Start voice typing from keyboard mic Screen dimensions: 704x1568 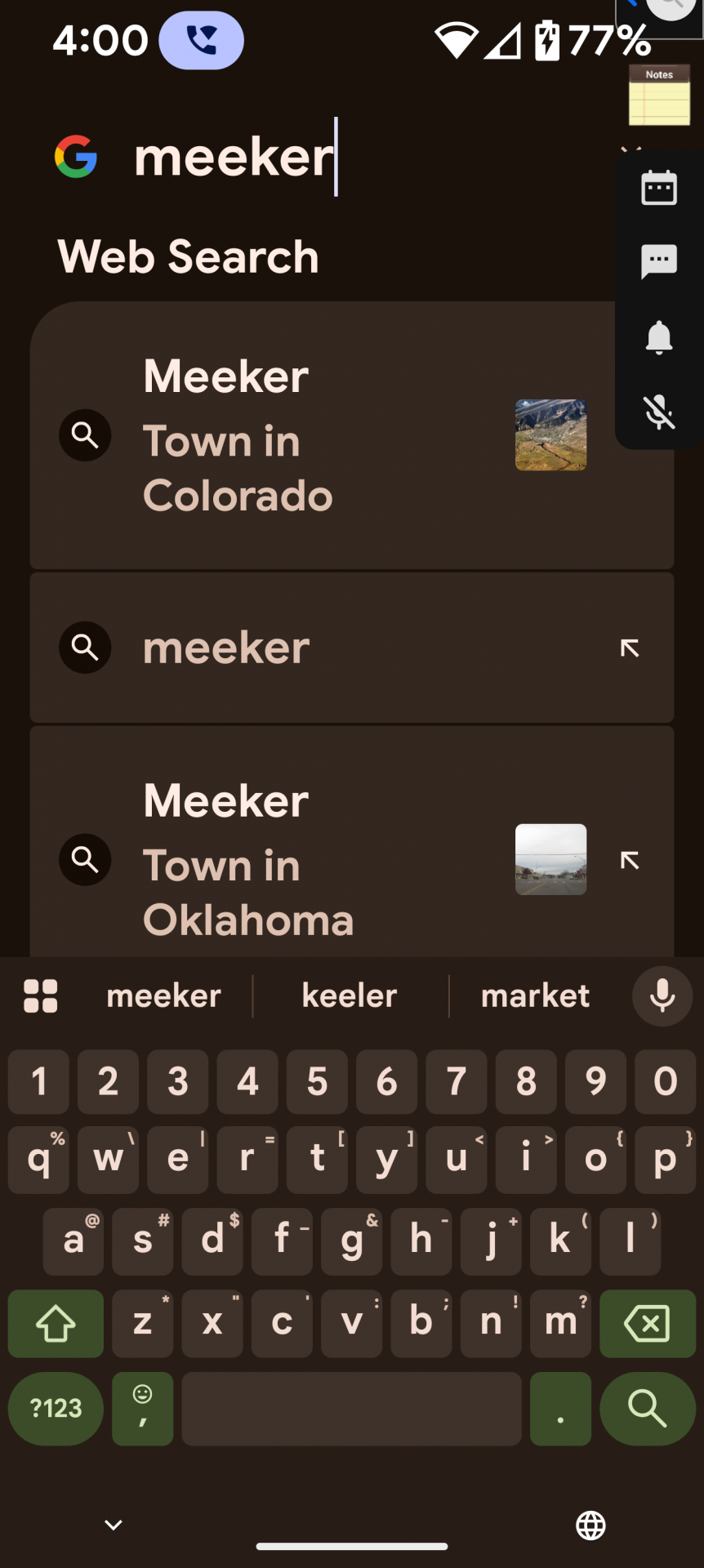tap(662, 996)
